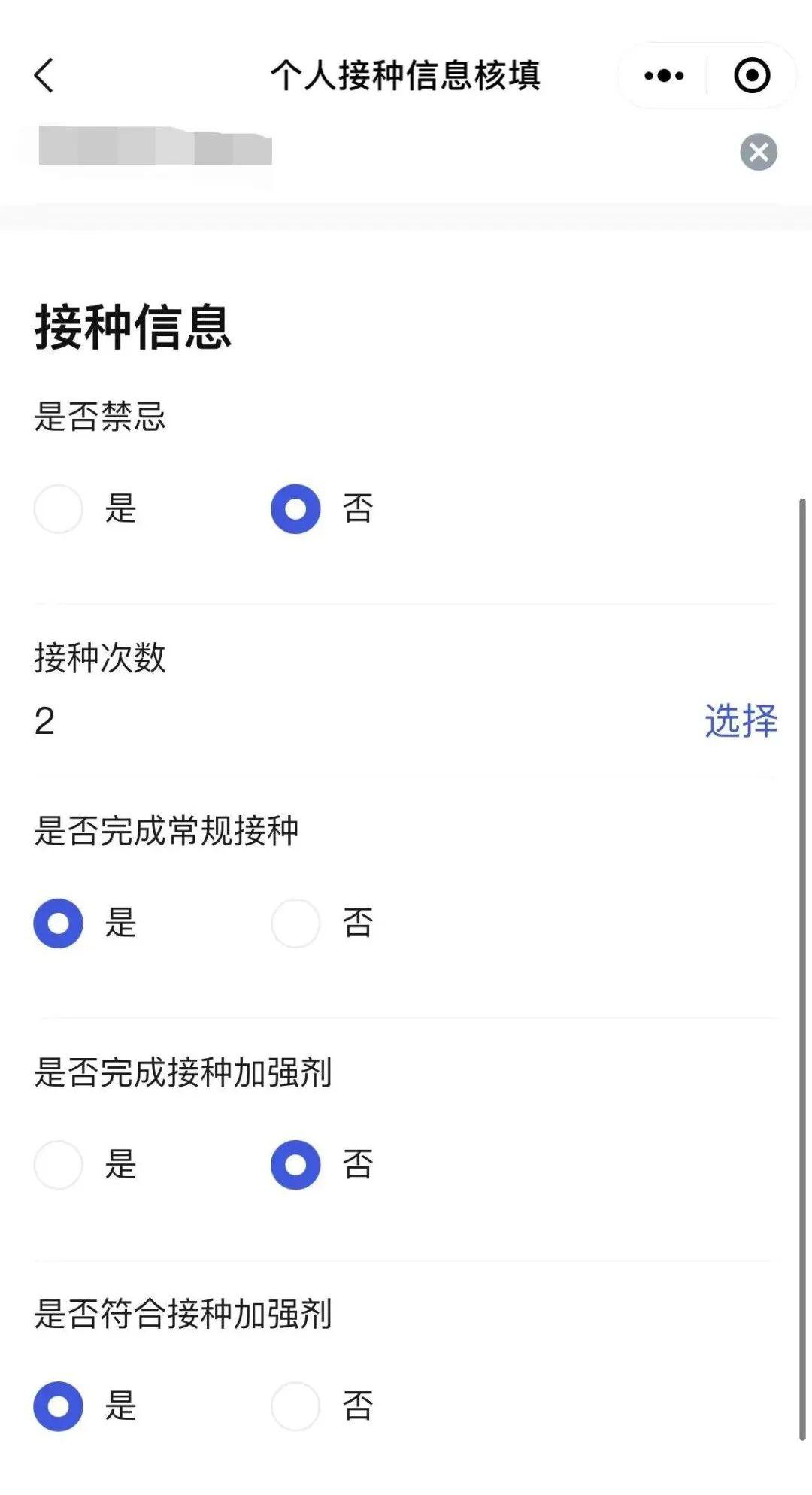Choose 是 under 是否完成接种加强剂
Viewport: 812px width, 1495px height.
[x=59, y=1165]
